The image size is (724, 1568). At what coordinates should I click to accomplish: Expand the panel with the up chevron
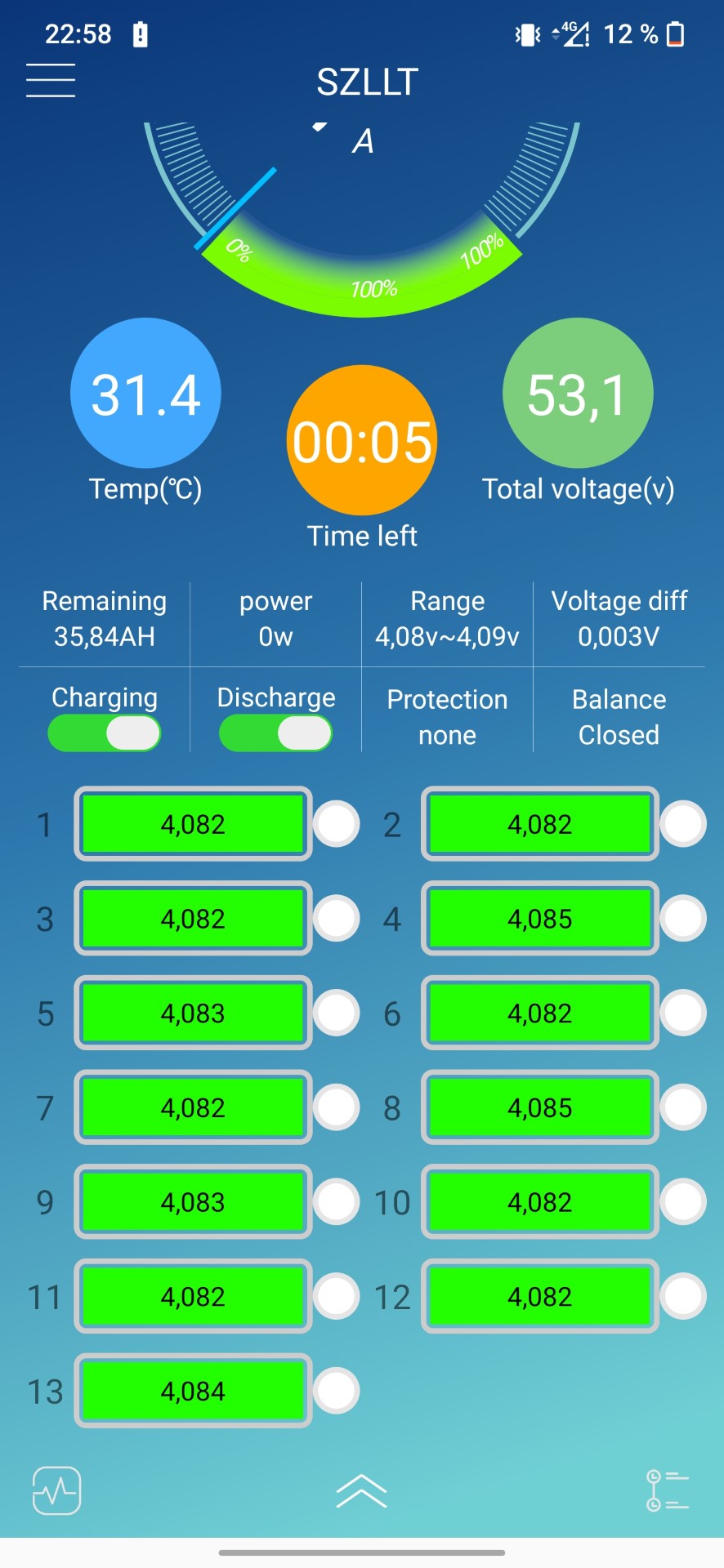tap(361, 1491)
